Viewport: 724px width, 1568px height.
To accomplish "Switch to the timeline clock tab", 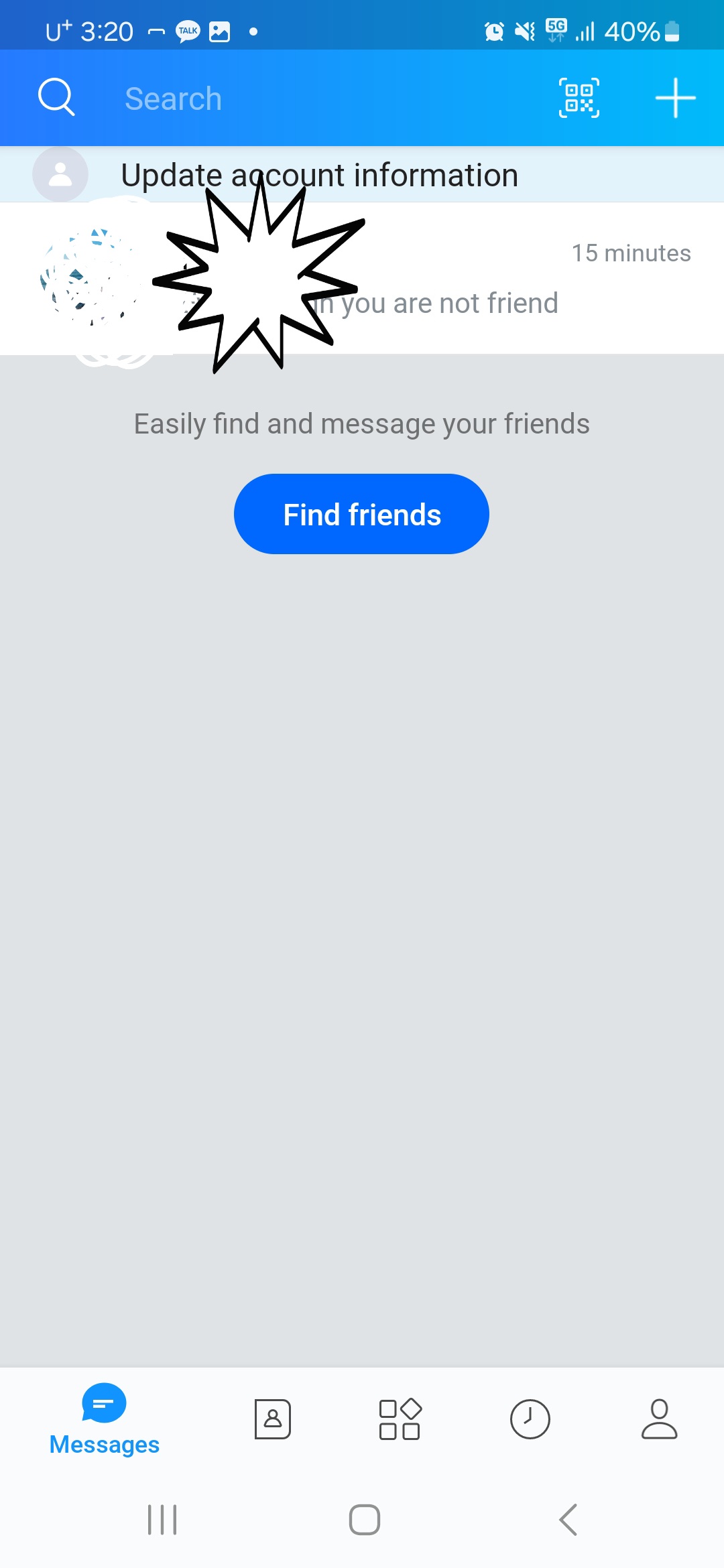I will click(530, 1419).
